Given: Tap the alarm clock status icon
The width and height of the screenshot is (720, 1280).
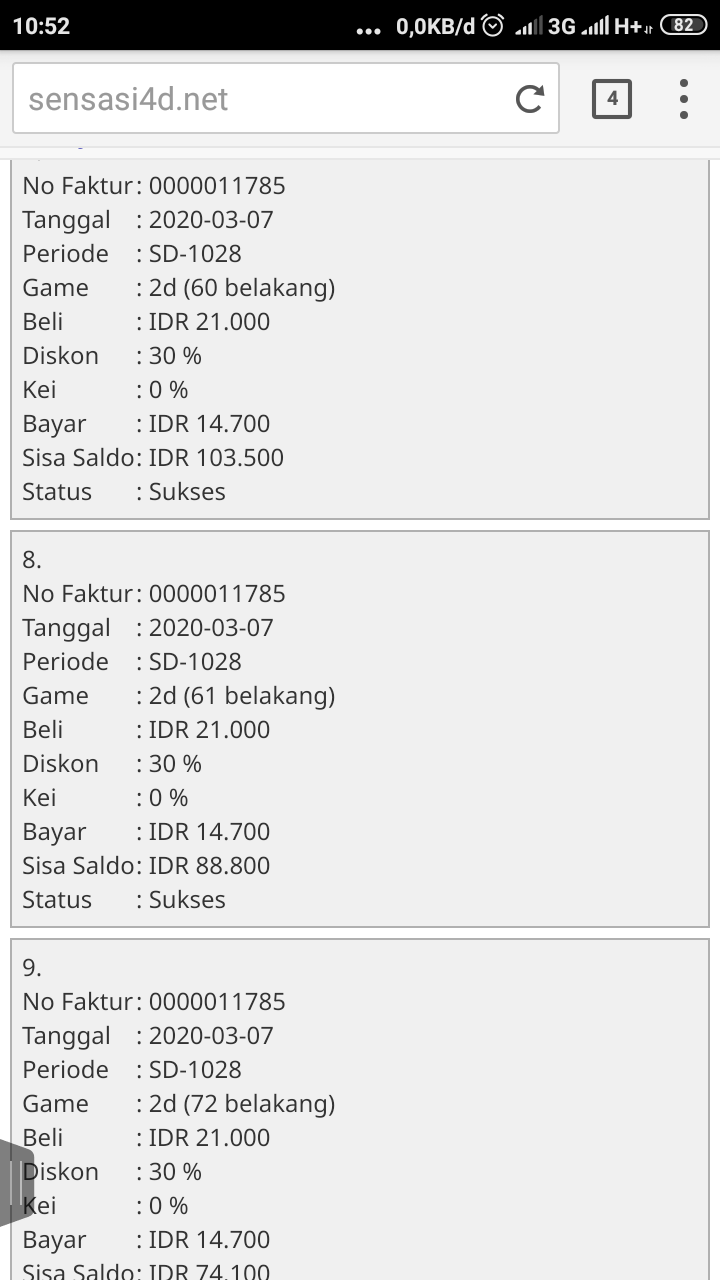Looking at the screenshot, I should (x=491, y=26).
